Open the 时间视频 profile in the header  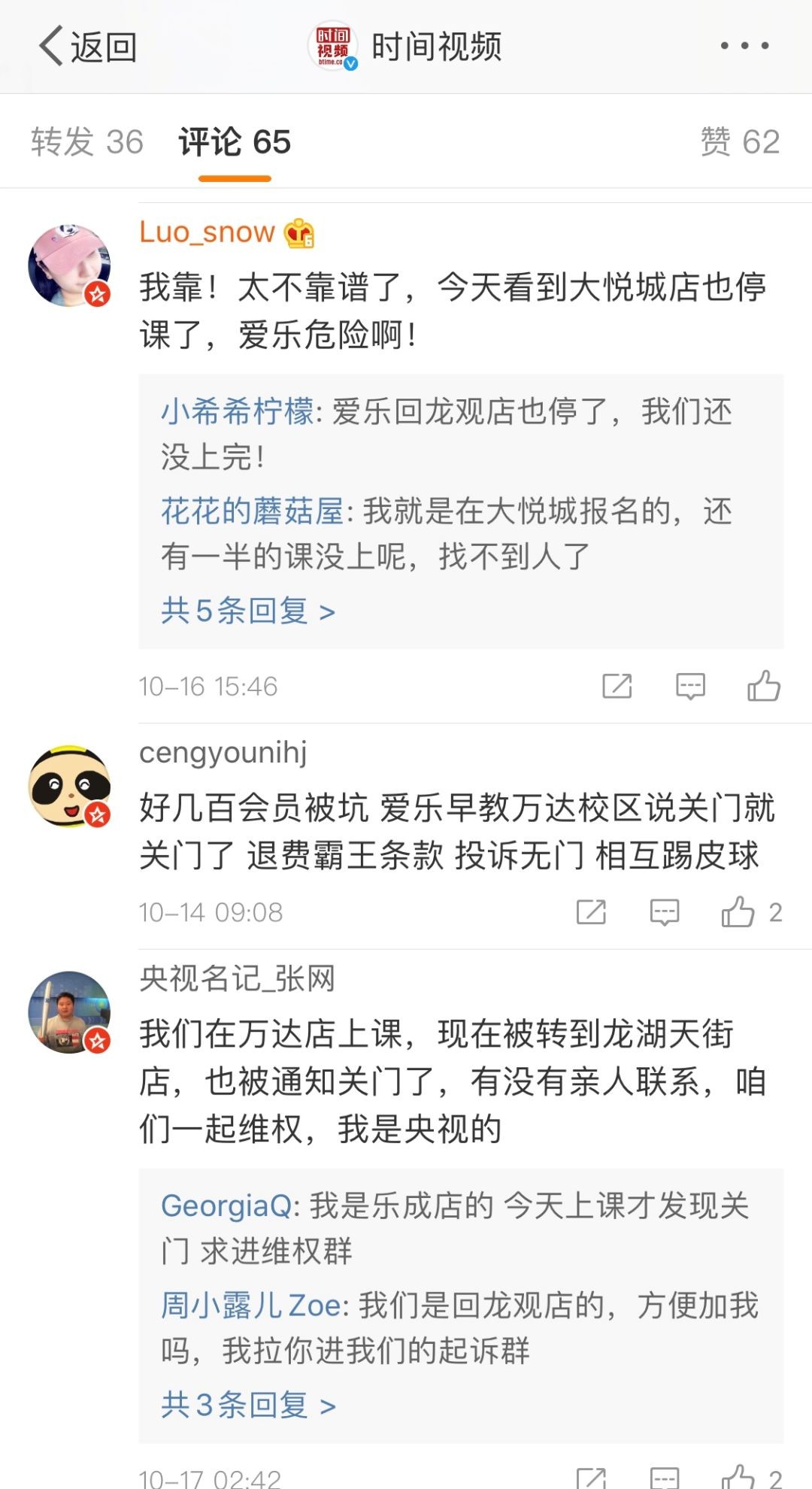[x=406, y=47]
